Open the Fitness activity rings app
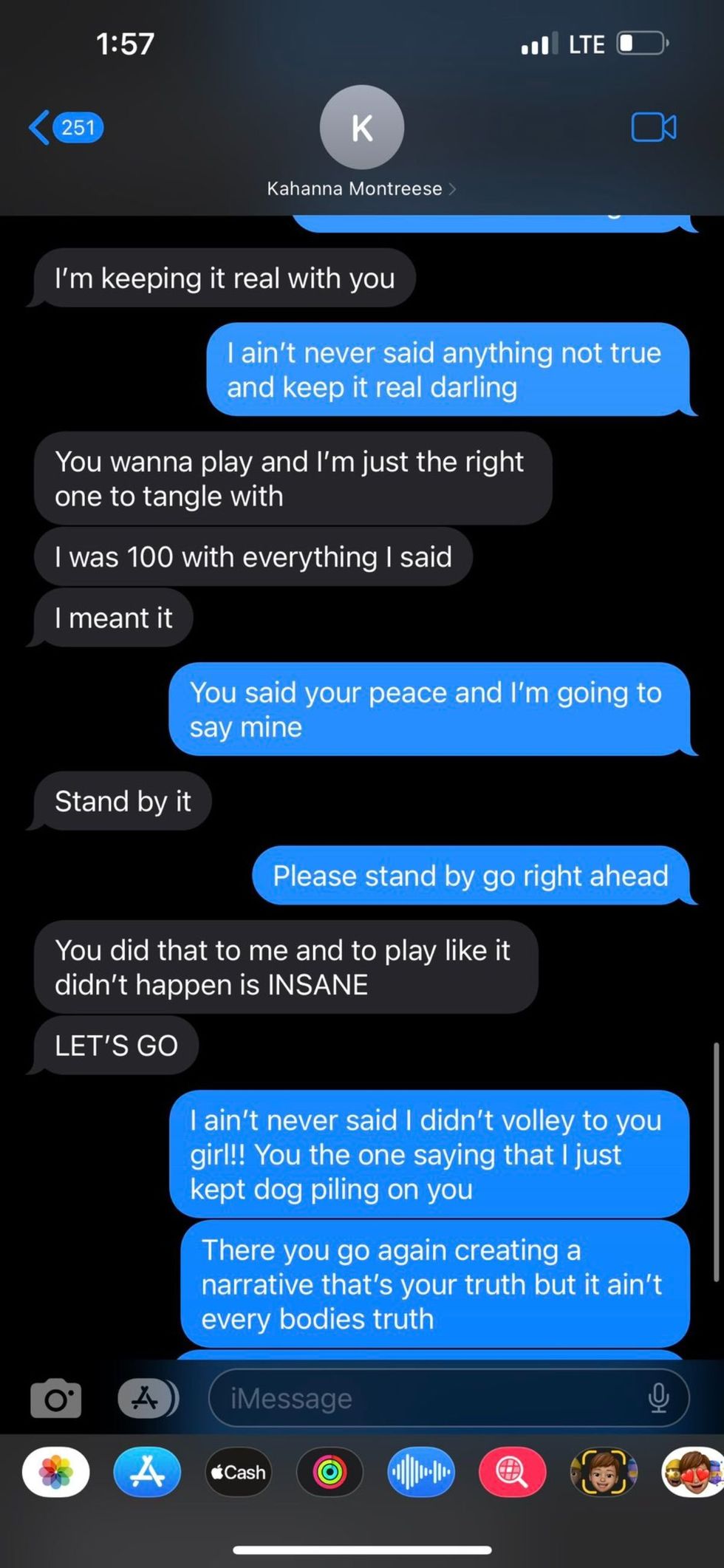The width and height of the screenshot is (724, 1568). click(x=329, y=1472)
